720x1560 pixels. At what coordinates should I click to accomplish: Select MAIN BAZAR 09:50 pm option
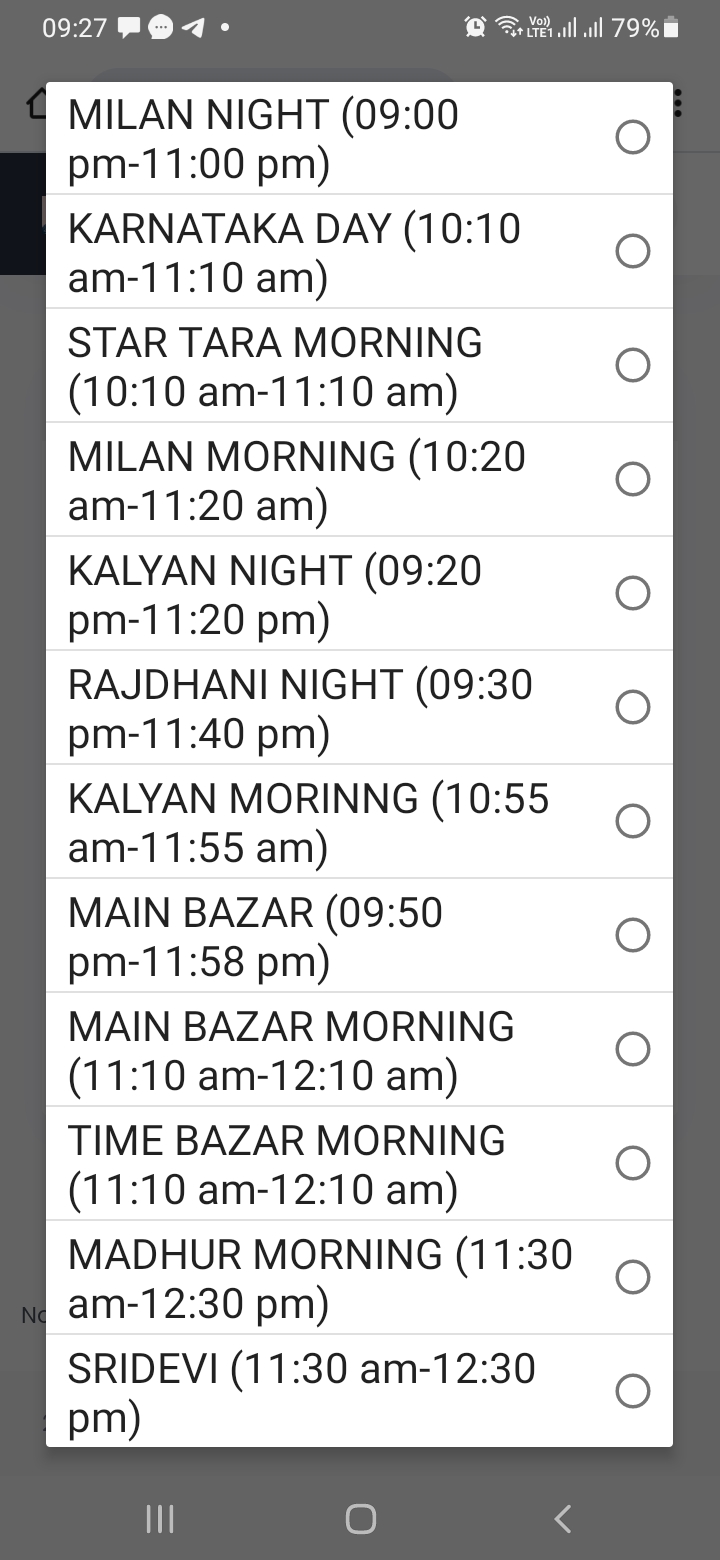pos(632,935)
